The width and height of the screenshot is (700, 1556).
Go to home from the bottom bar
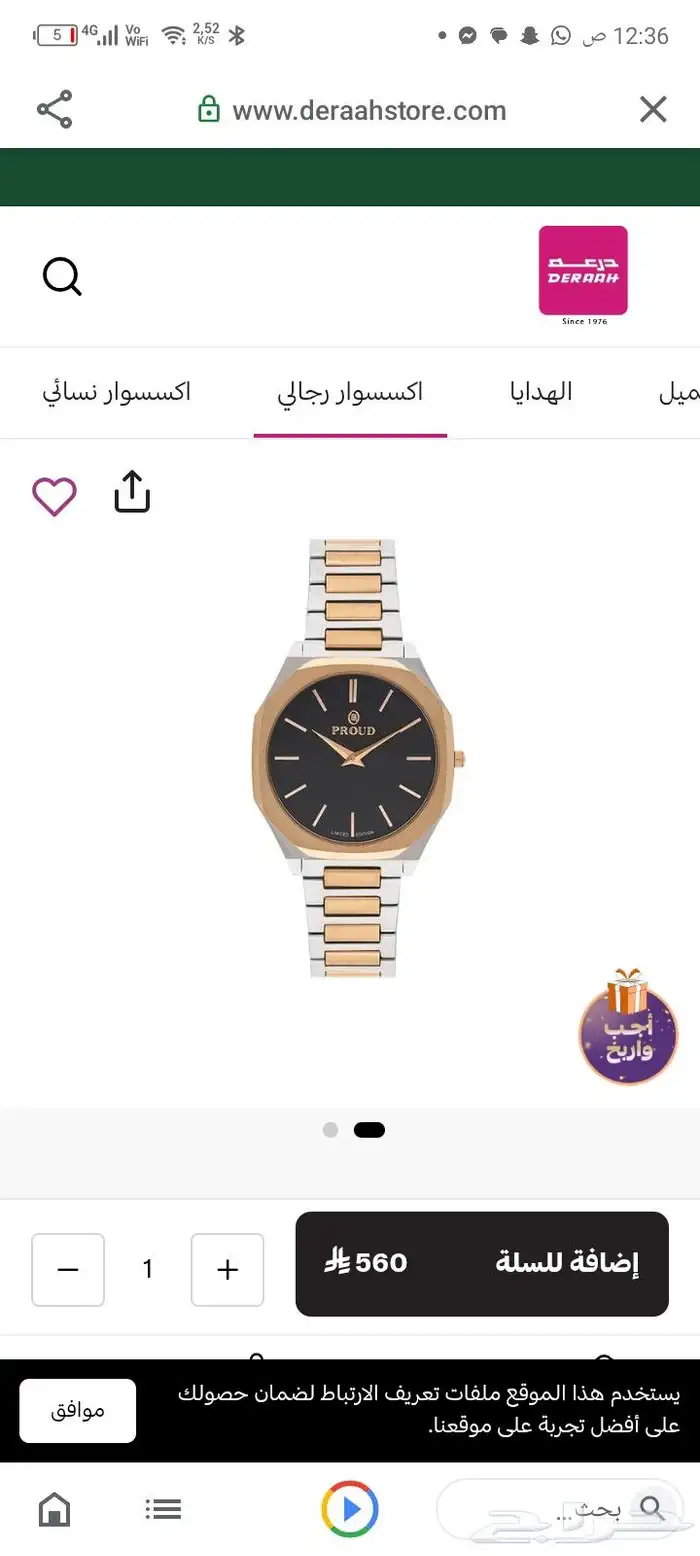click(55, 1509)
